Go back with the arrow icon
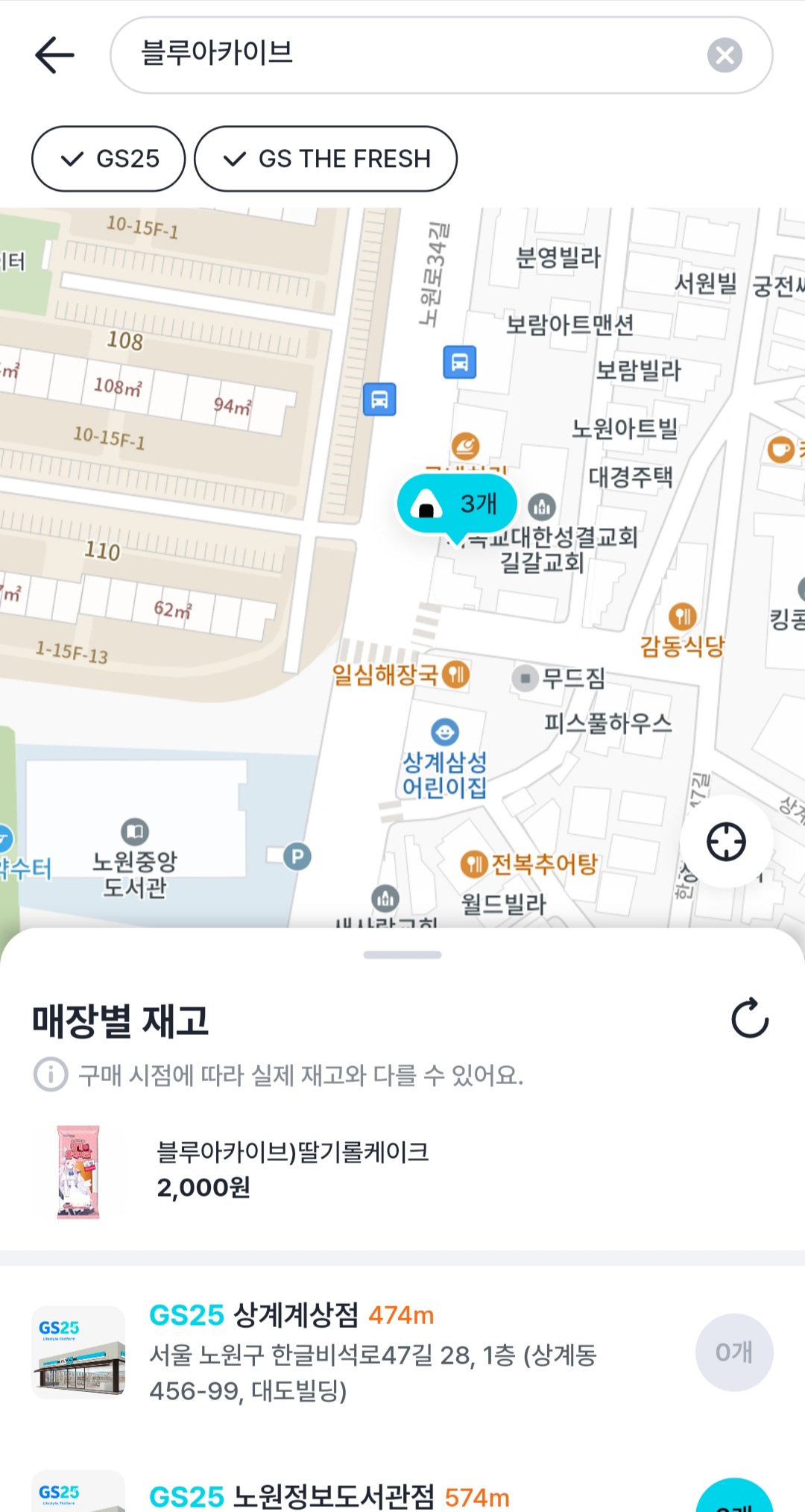This screenshot has width=805, height=1512. point(54,55)
